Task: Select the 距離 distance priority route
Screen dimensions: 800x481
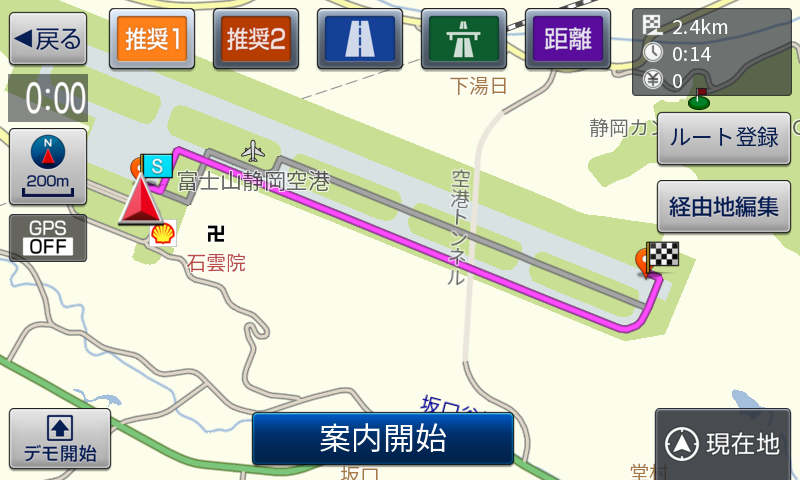Action: pyautogui.click(x=566, y=39)
